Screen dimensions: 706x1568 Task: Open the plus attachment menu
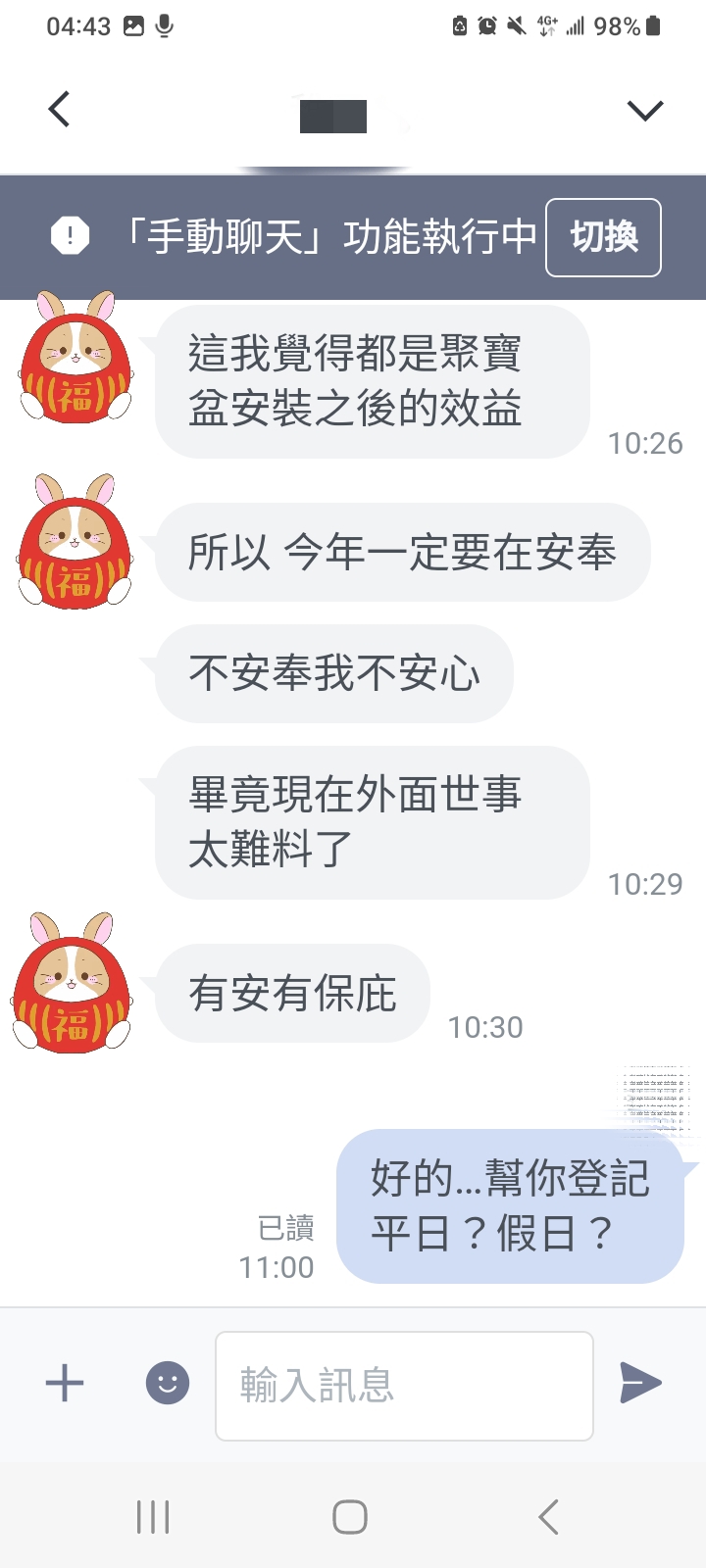point(65,1384)
